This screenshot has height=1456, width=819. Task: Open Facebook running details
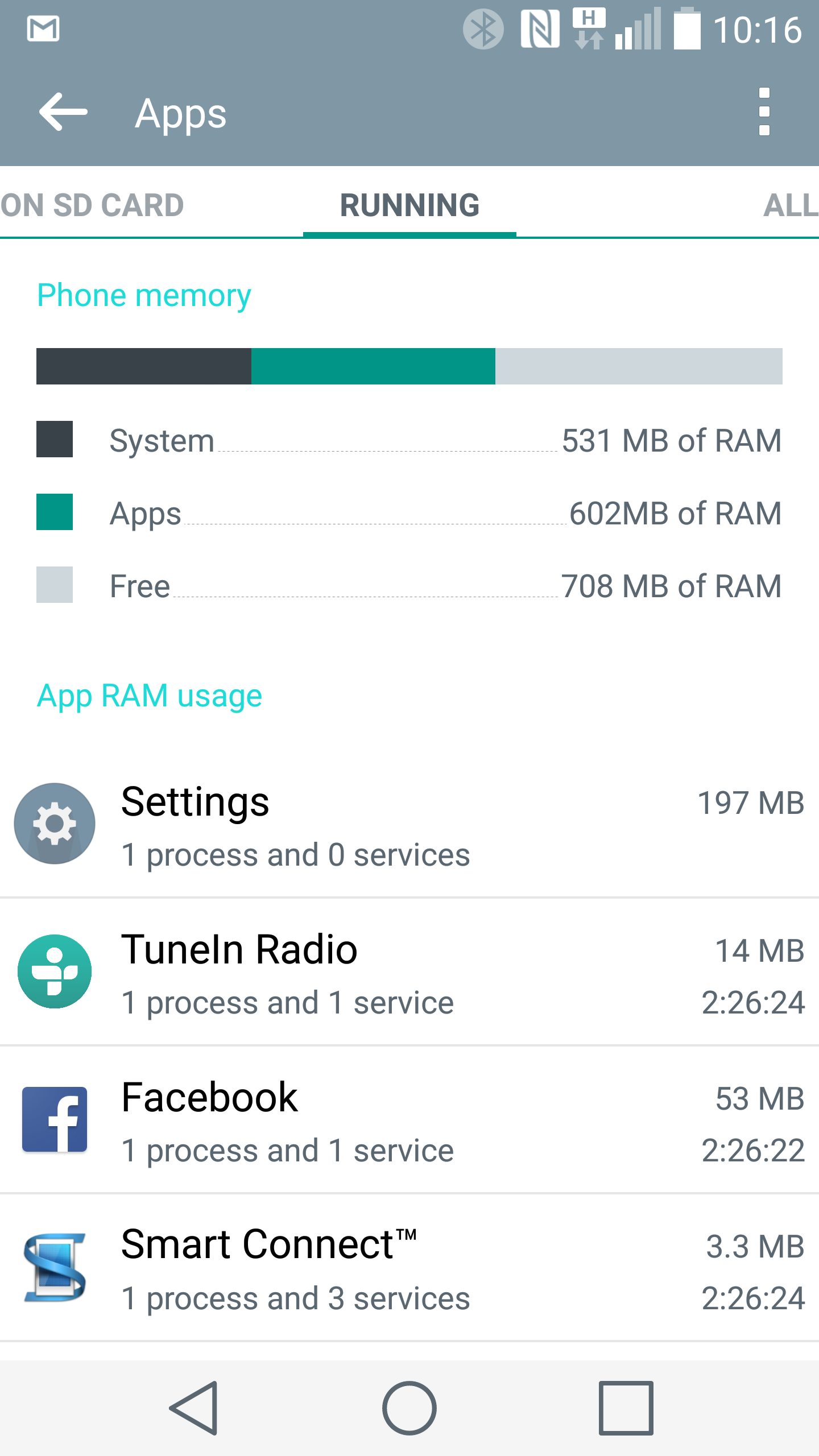[x=409, y=1120]
